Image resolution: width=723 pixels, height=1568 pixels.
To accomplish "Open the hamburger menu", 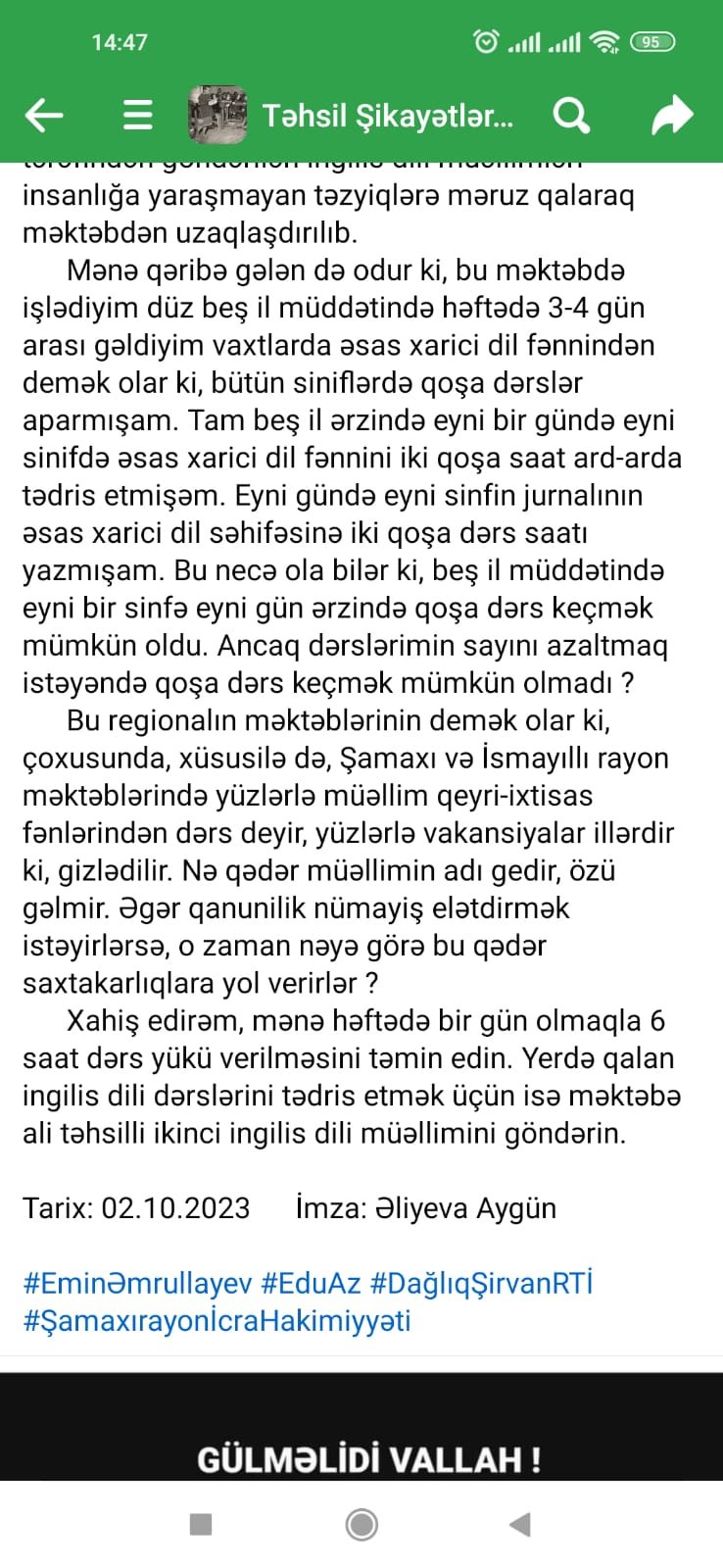I will [137, 116].
